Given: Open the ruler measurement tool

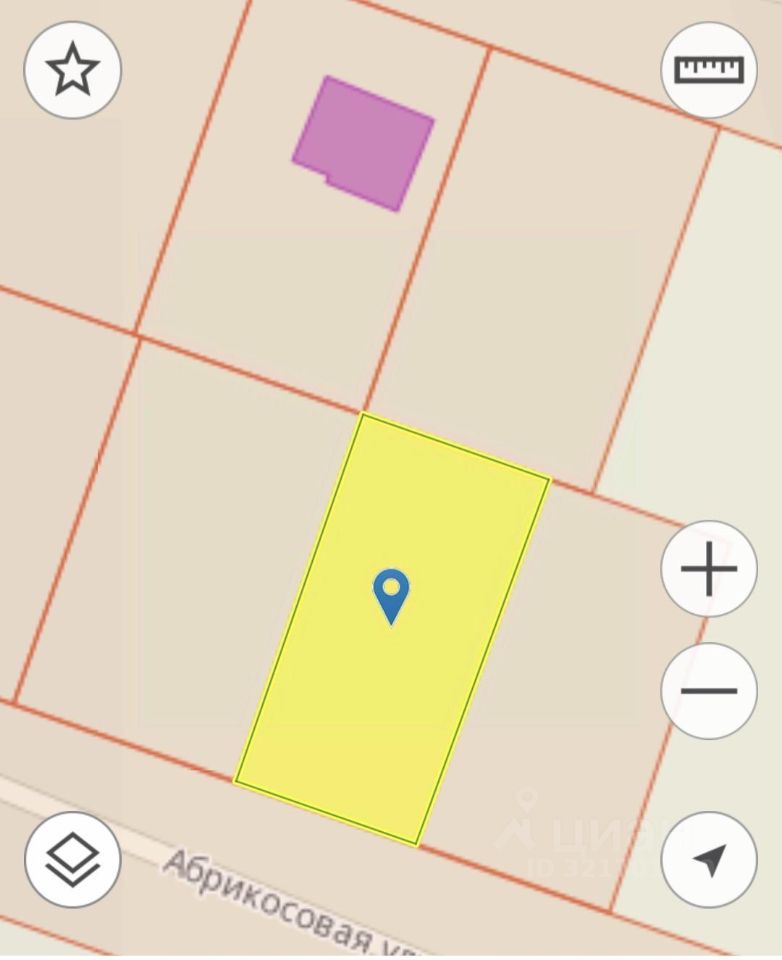Looking at the screenshot, I should pos(709,70).
